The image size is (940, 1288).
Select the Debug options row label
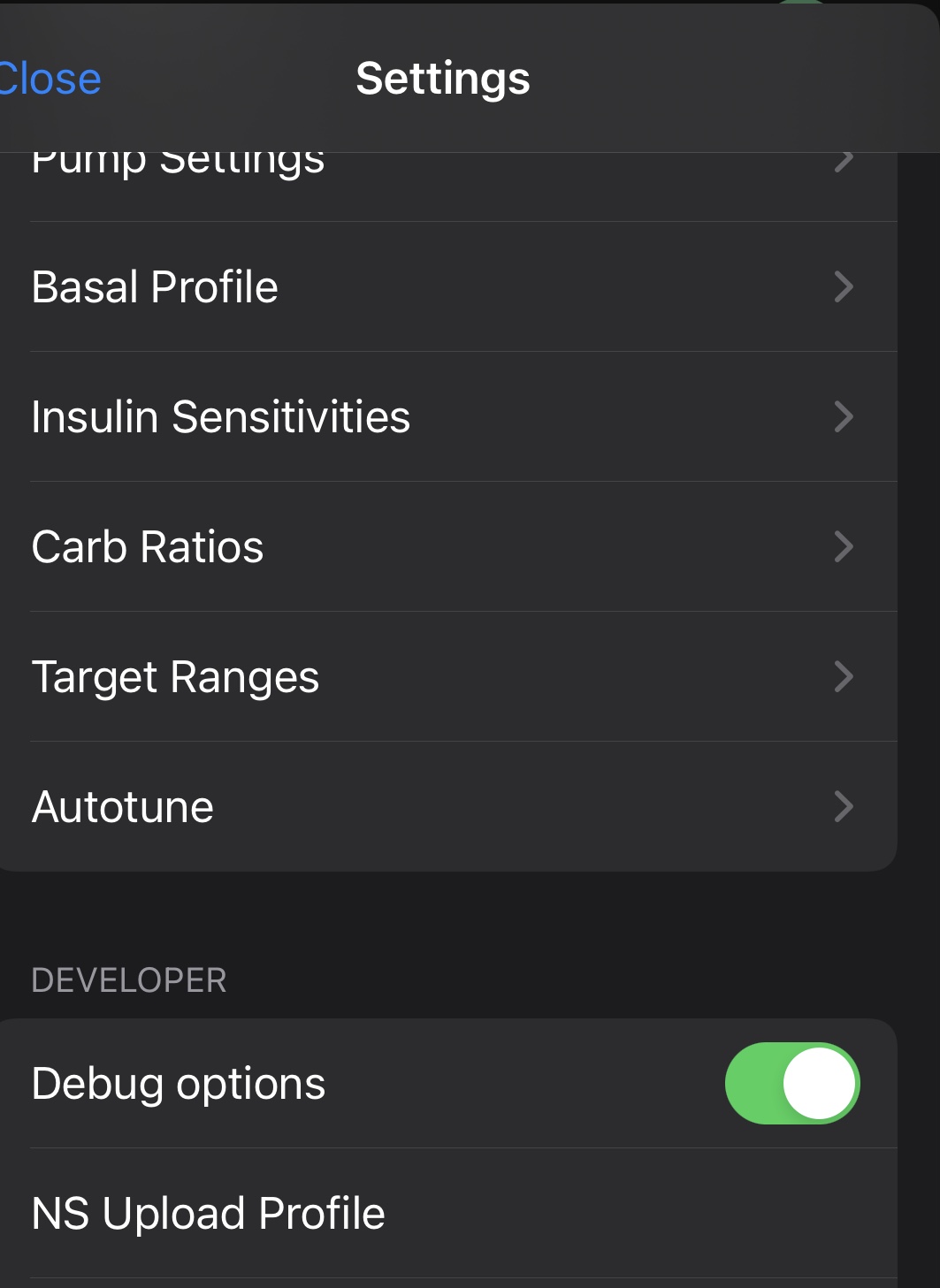tap(178, 1082)
